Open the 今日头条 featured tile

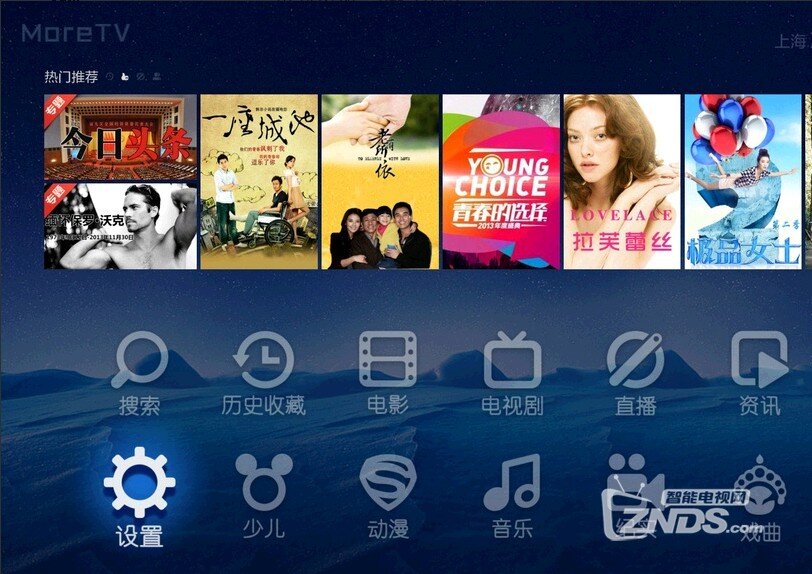120,137
